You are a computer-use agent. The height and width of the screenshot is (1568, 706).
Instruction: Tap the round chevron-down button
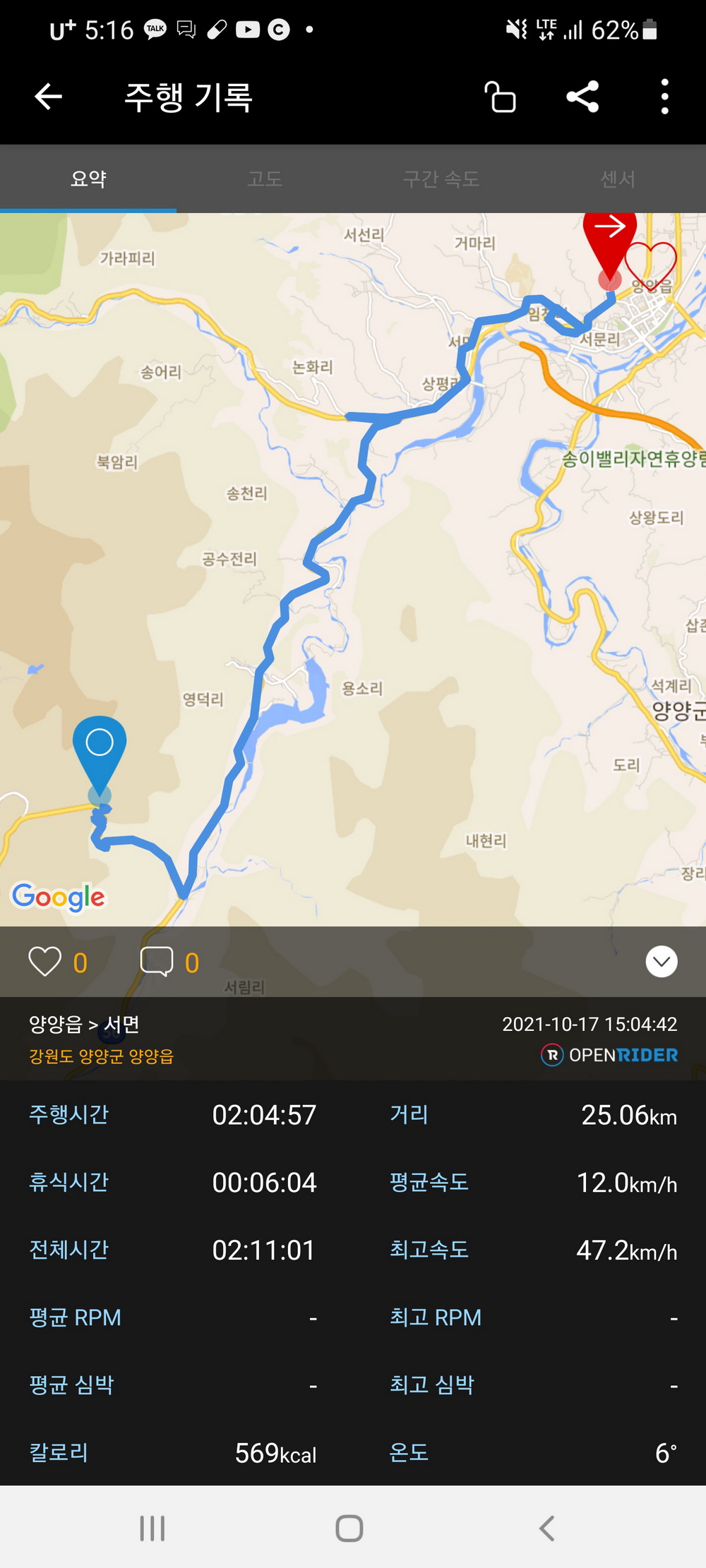(662, 961)
